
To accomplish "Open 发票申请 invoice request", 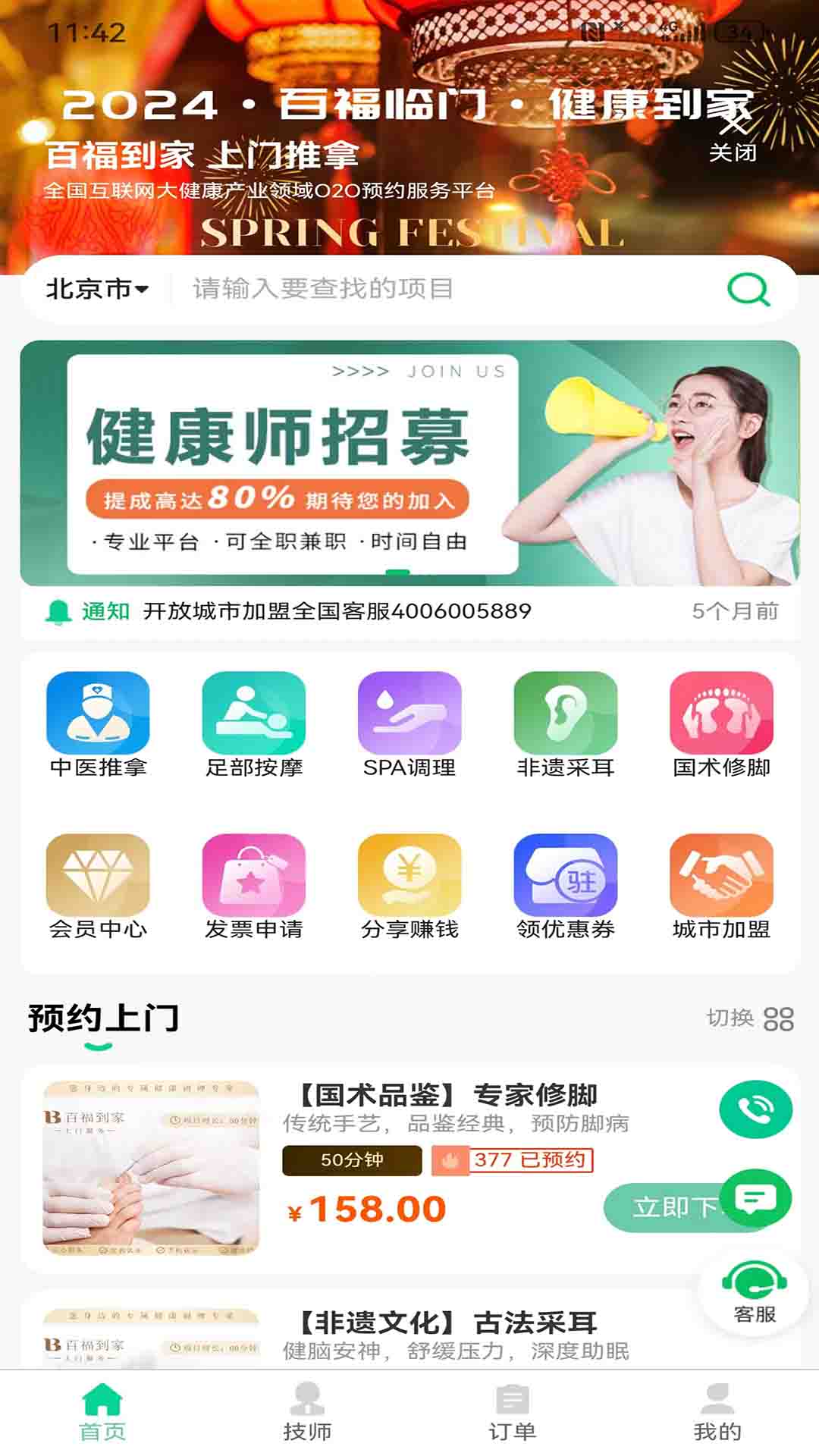I will (254, 886).
